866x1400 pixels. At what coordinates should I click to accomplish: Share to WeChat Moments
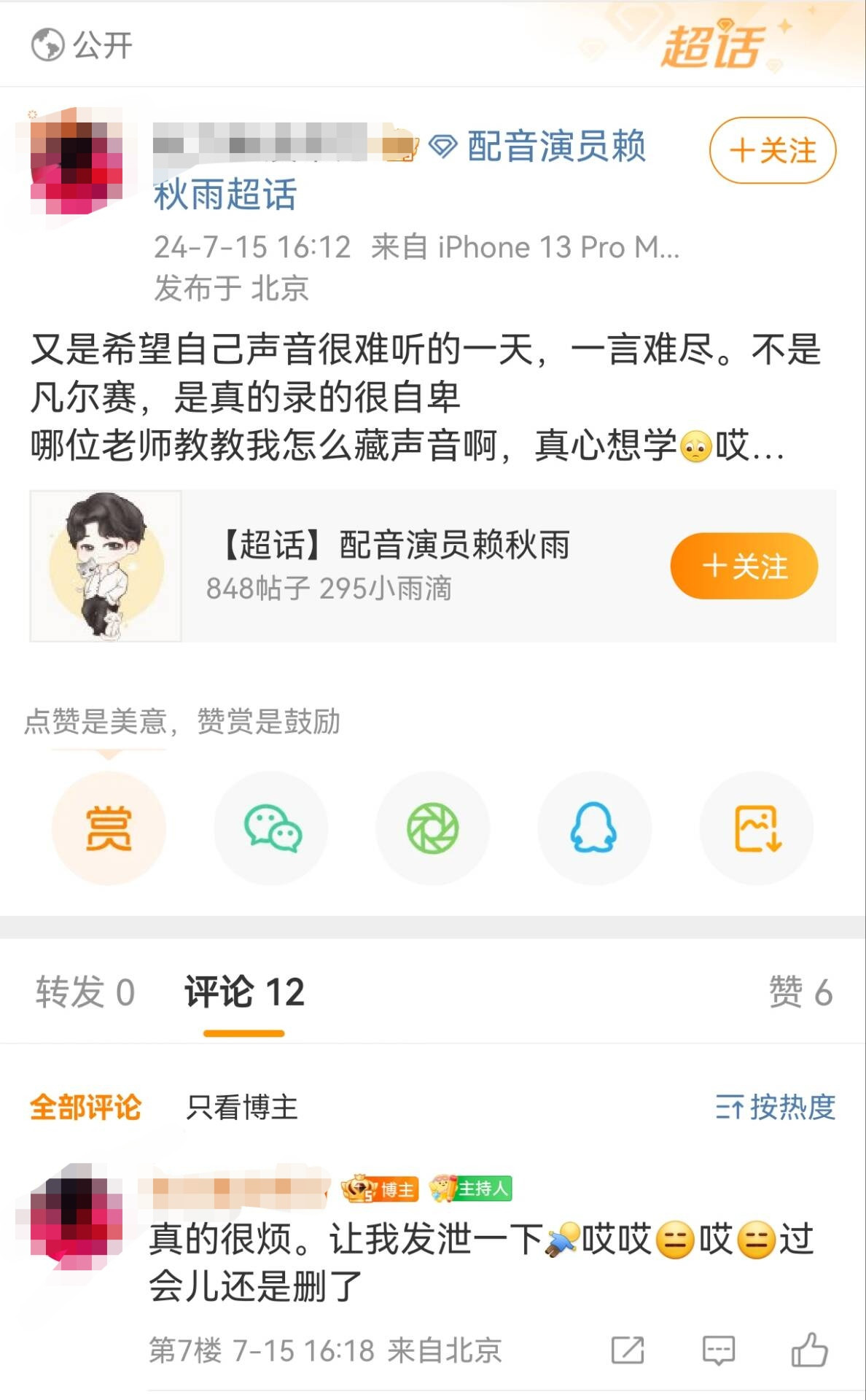tap(433, 828)
